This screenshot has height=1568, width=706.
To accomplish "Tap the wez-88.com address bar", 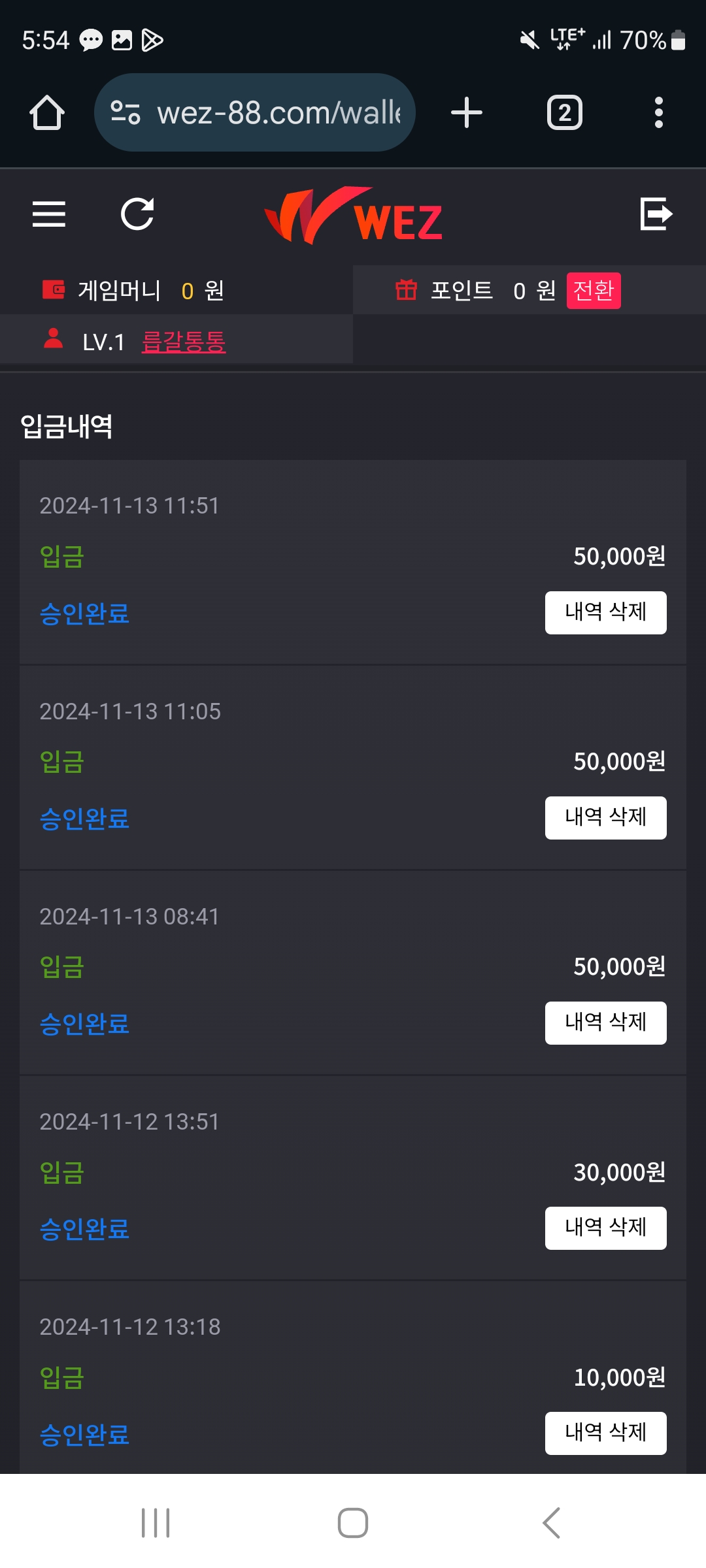I will 255,112.
